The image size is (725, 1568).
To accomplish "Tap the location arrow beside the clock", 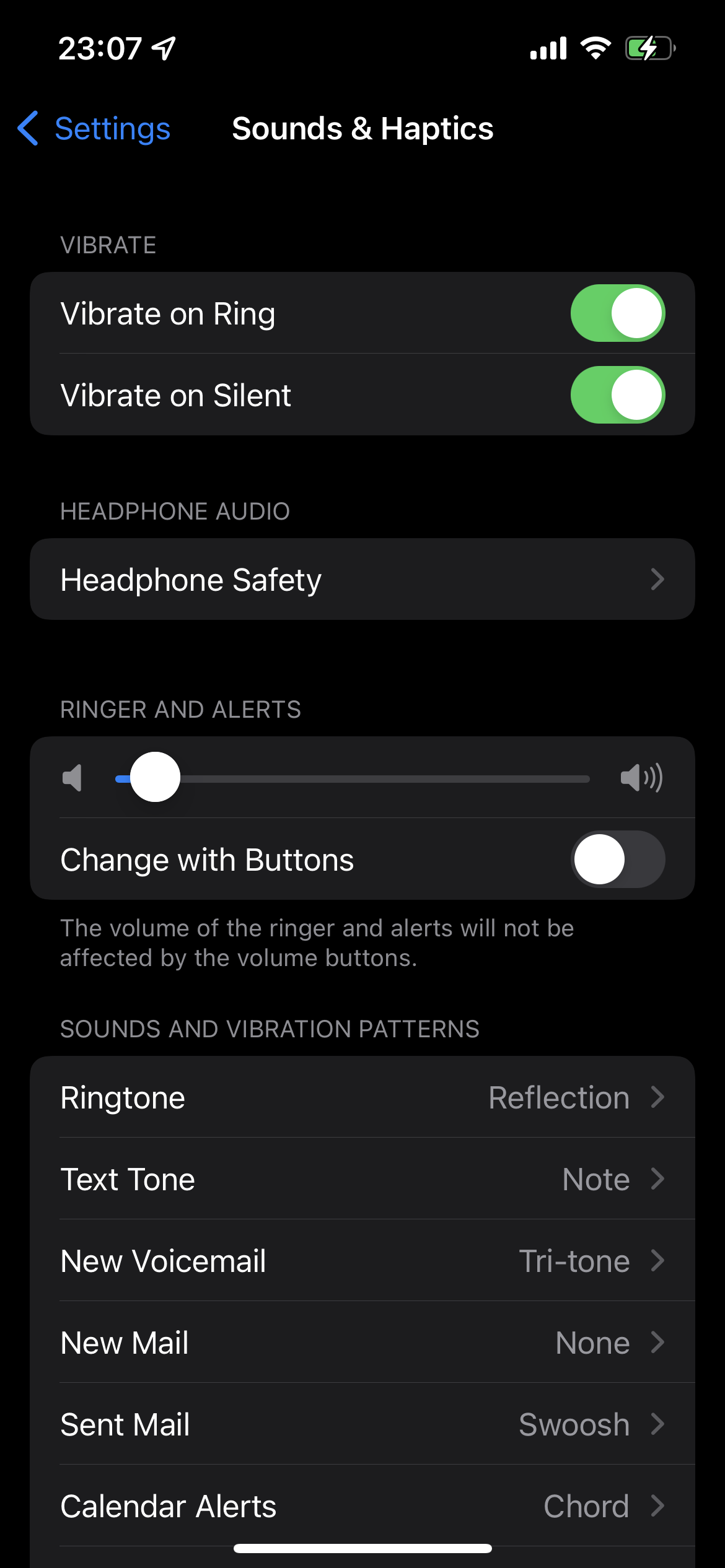I will [162, 47].
